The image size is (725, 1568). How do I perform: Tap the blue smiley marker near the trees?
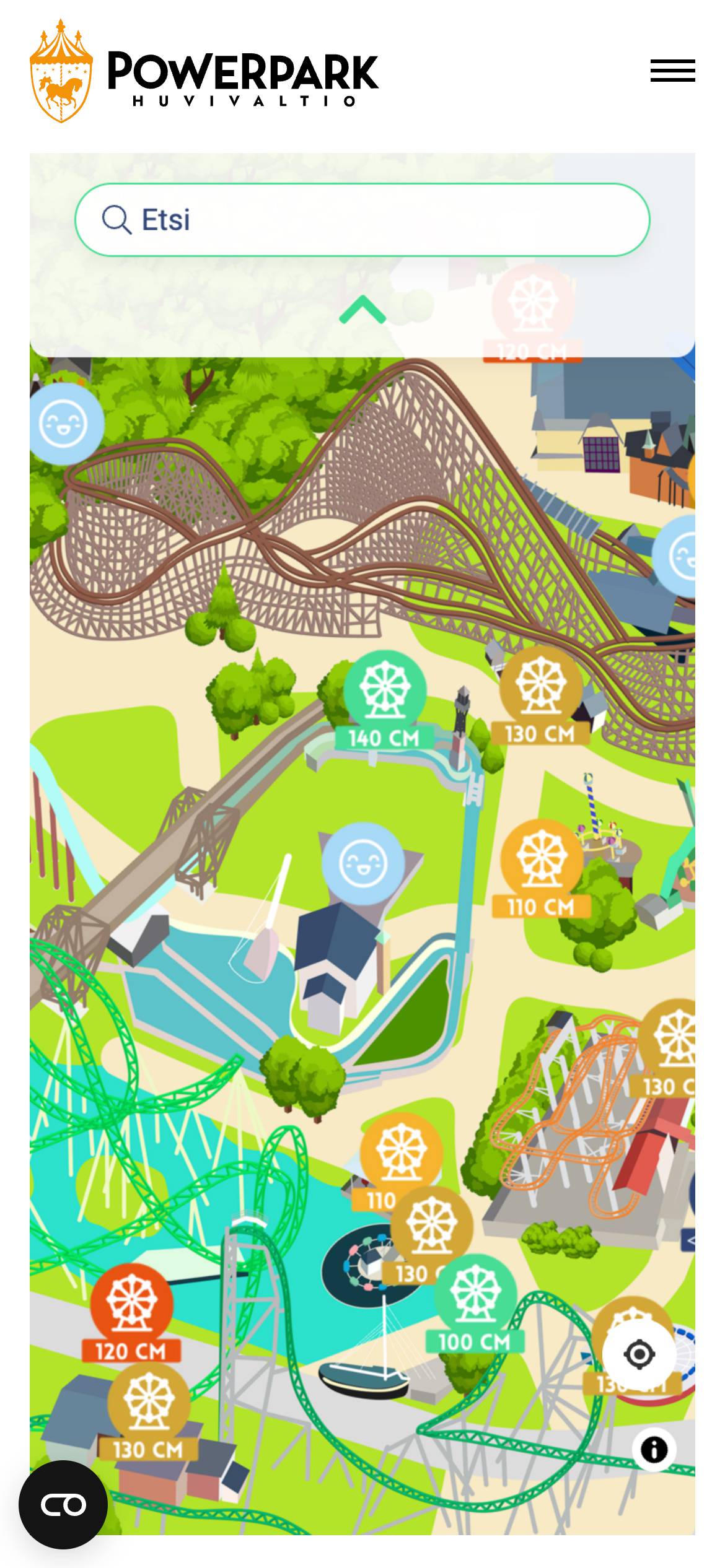[64, 424]
